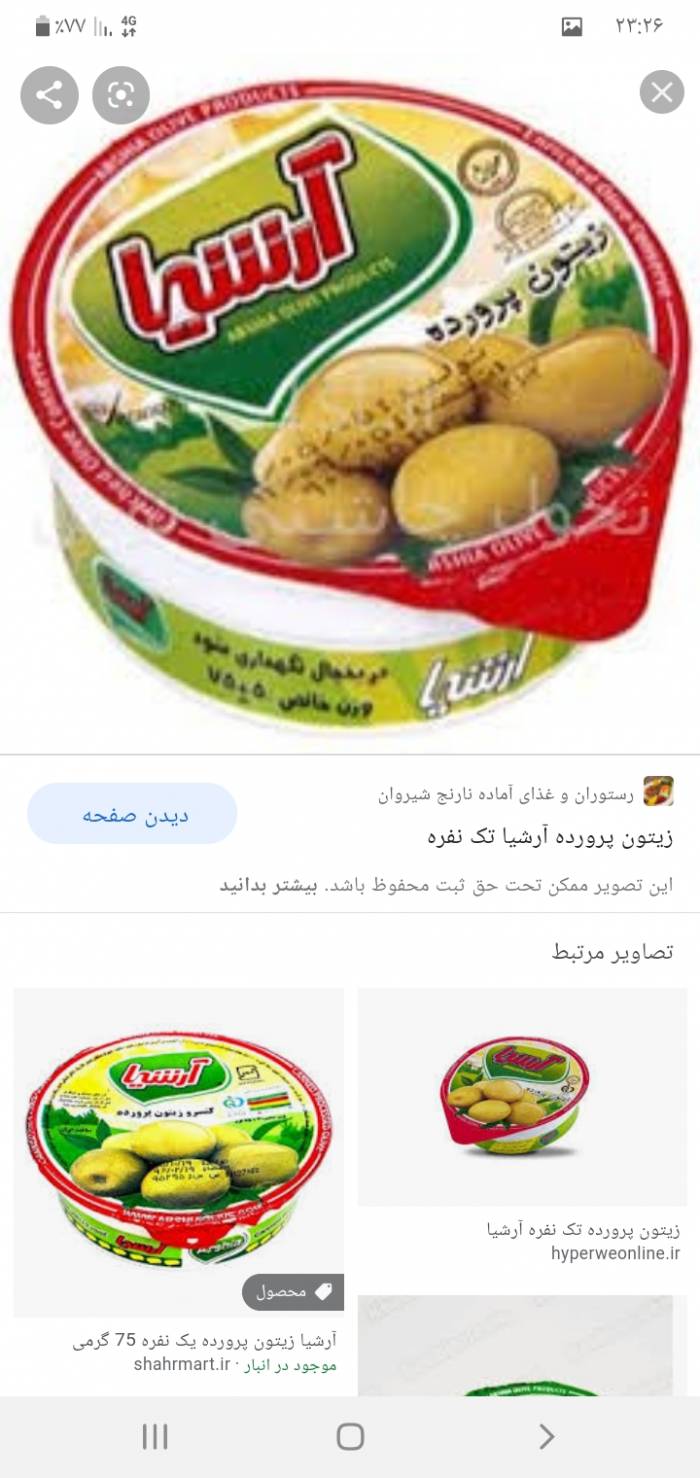Go back with the system back button

pyautogui.click(x=546, y=1437)
